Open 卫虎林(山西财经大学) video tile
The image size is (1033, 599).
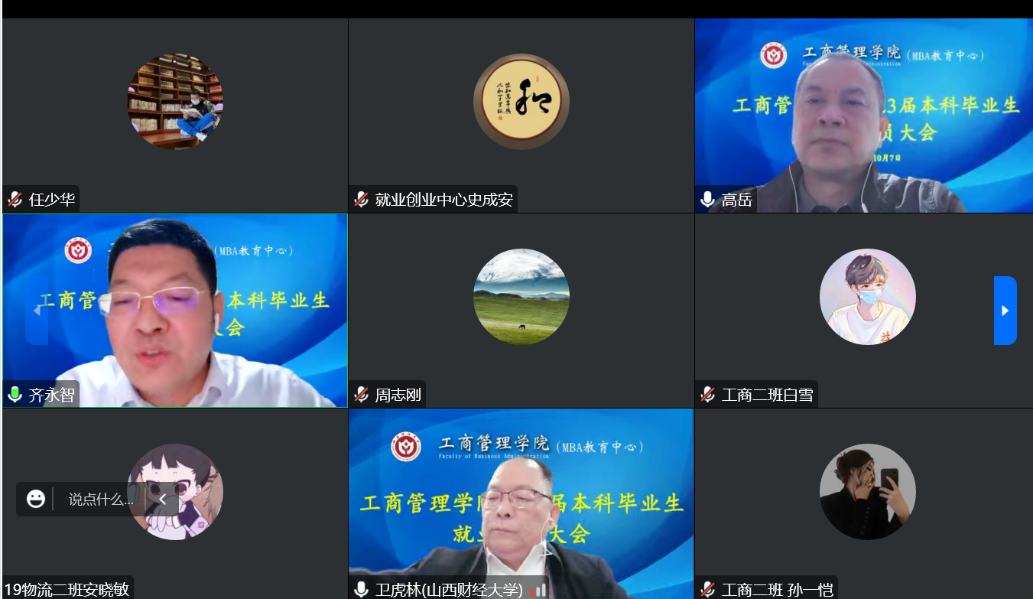[521, 500]
